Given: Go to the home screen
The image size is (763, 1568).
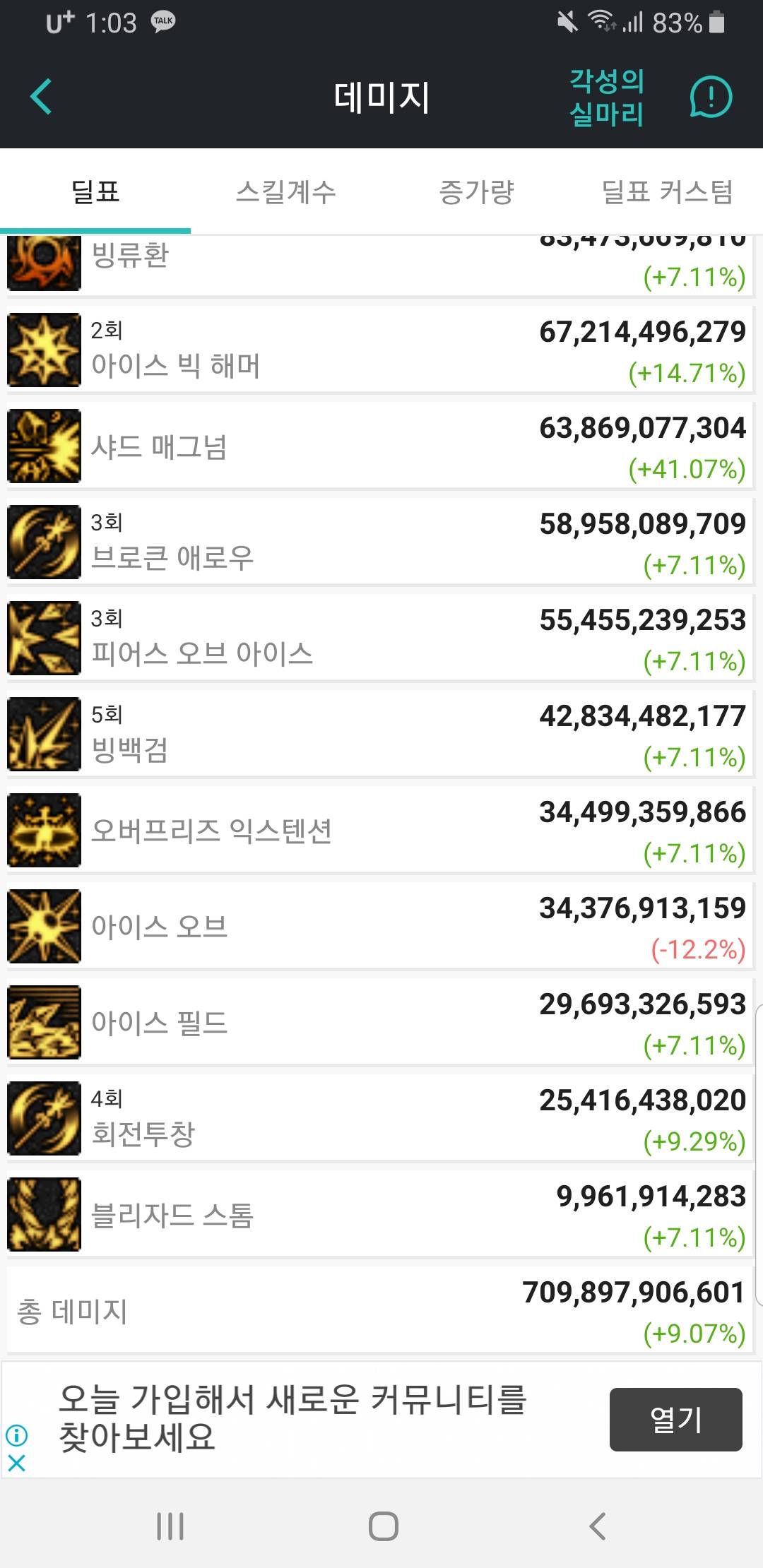Looking at the screenshot, I should [383, 1526].
